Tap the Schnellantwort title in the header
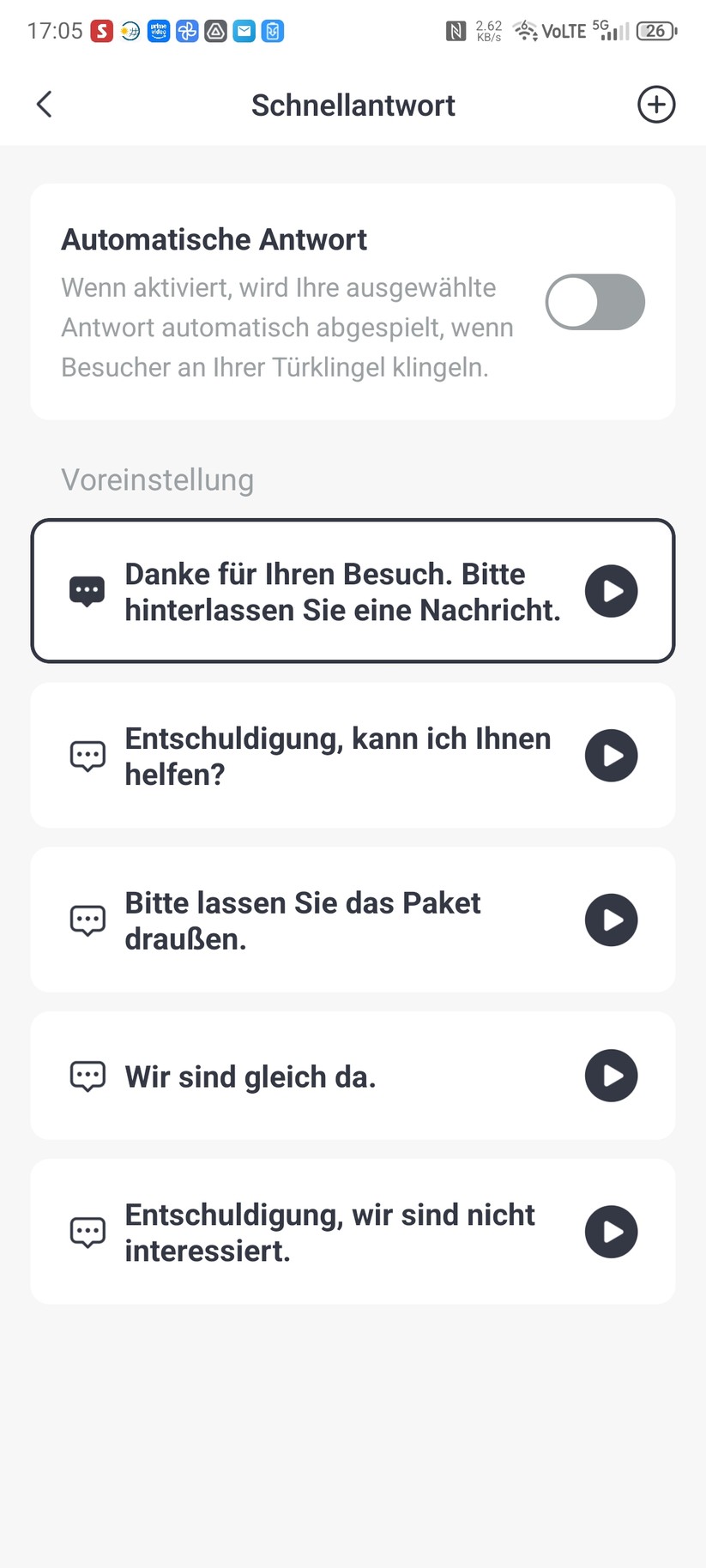 [353, 104]
